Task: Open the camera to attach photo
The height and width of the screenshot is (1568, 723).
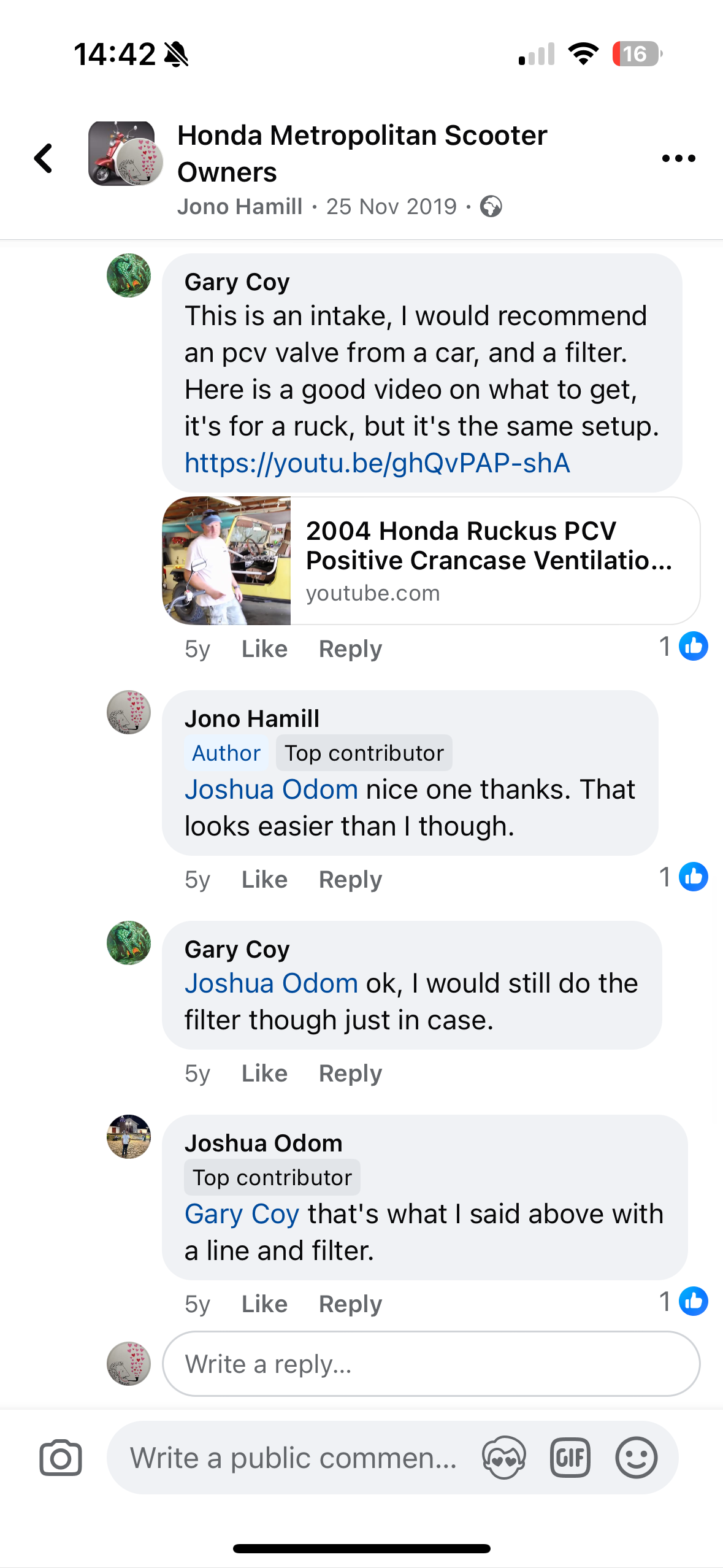Action: (60, 1458)
